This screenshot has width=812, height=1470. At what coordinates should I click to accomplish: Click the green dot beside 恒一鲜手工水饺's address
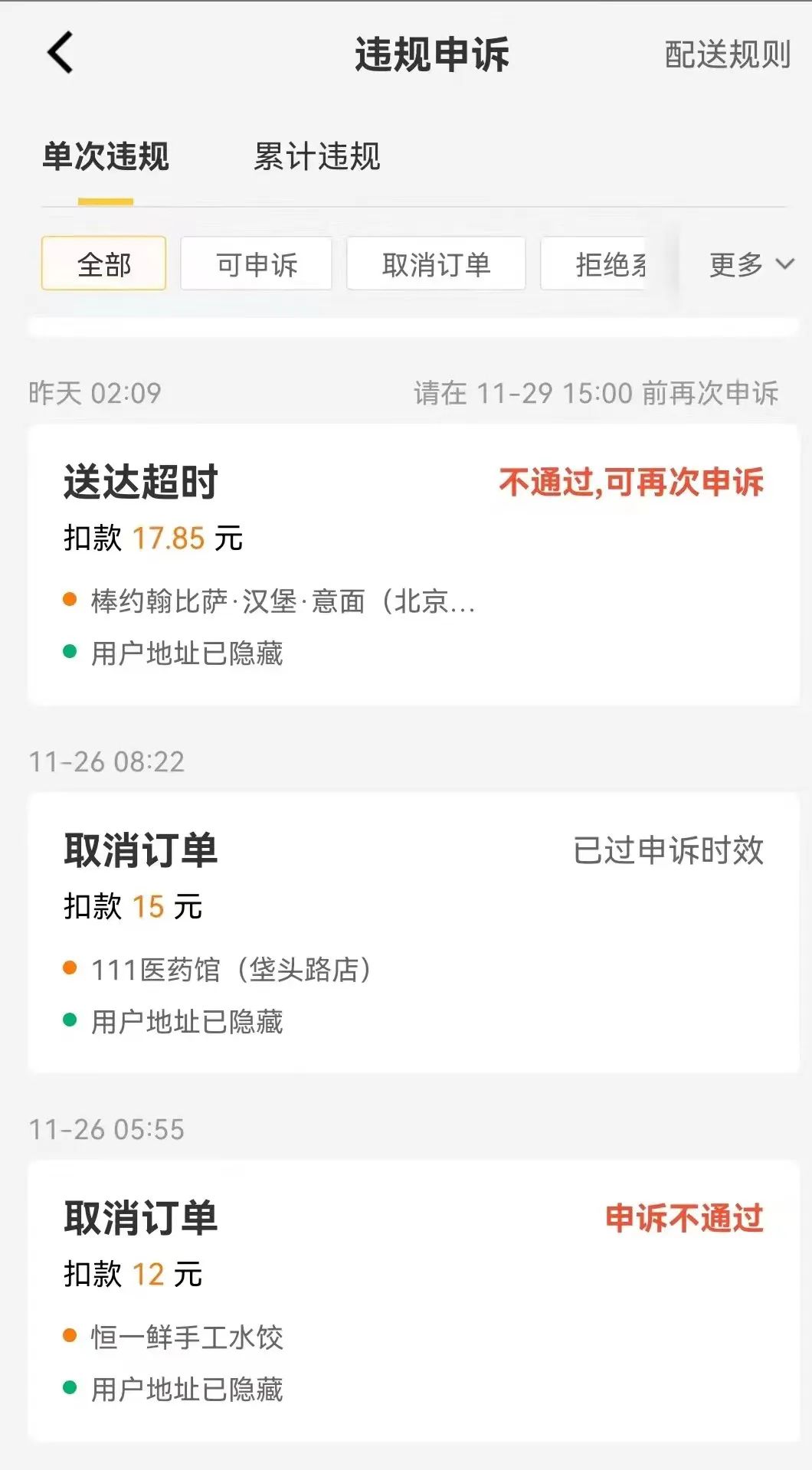tap(71, 1389)
